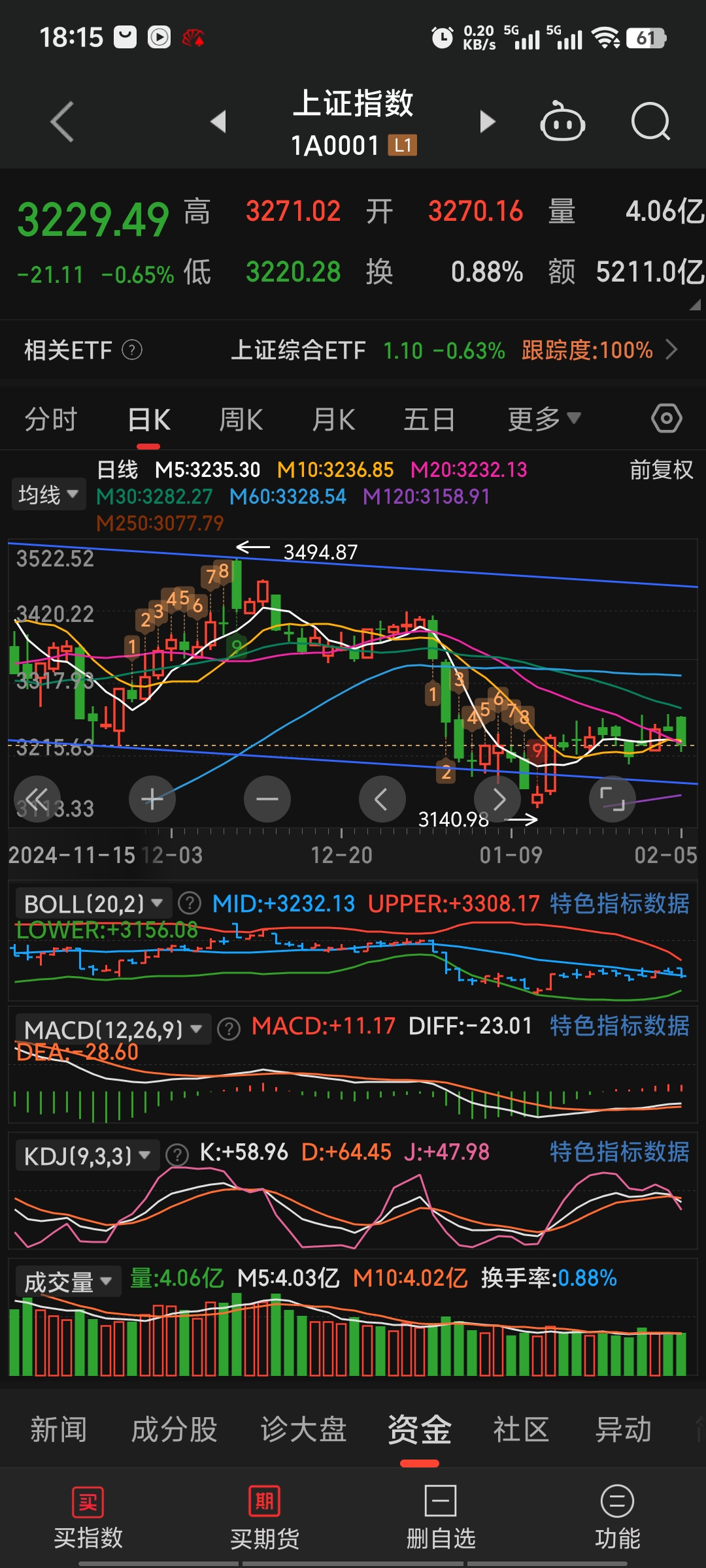Open chart settings via crosshair target icon

coord(666,418)
